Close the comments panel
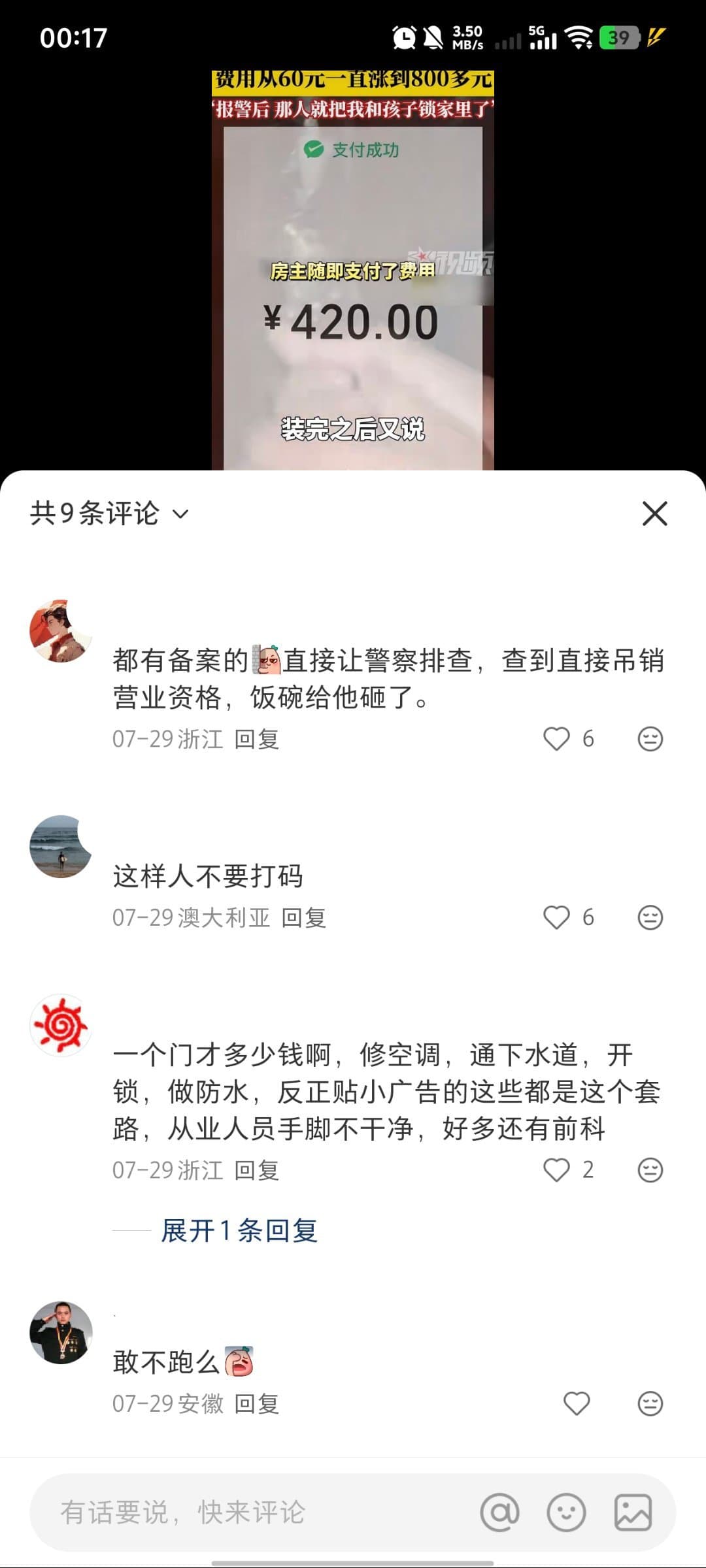 coord(654,514)
